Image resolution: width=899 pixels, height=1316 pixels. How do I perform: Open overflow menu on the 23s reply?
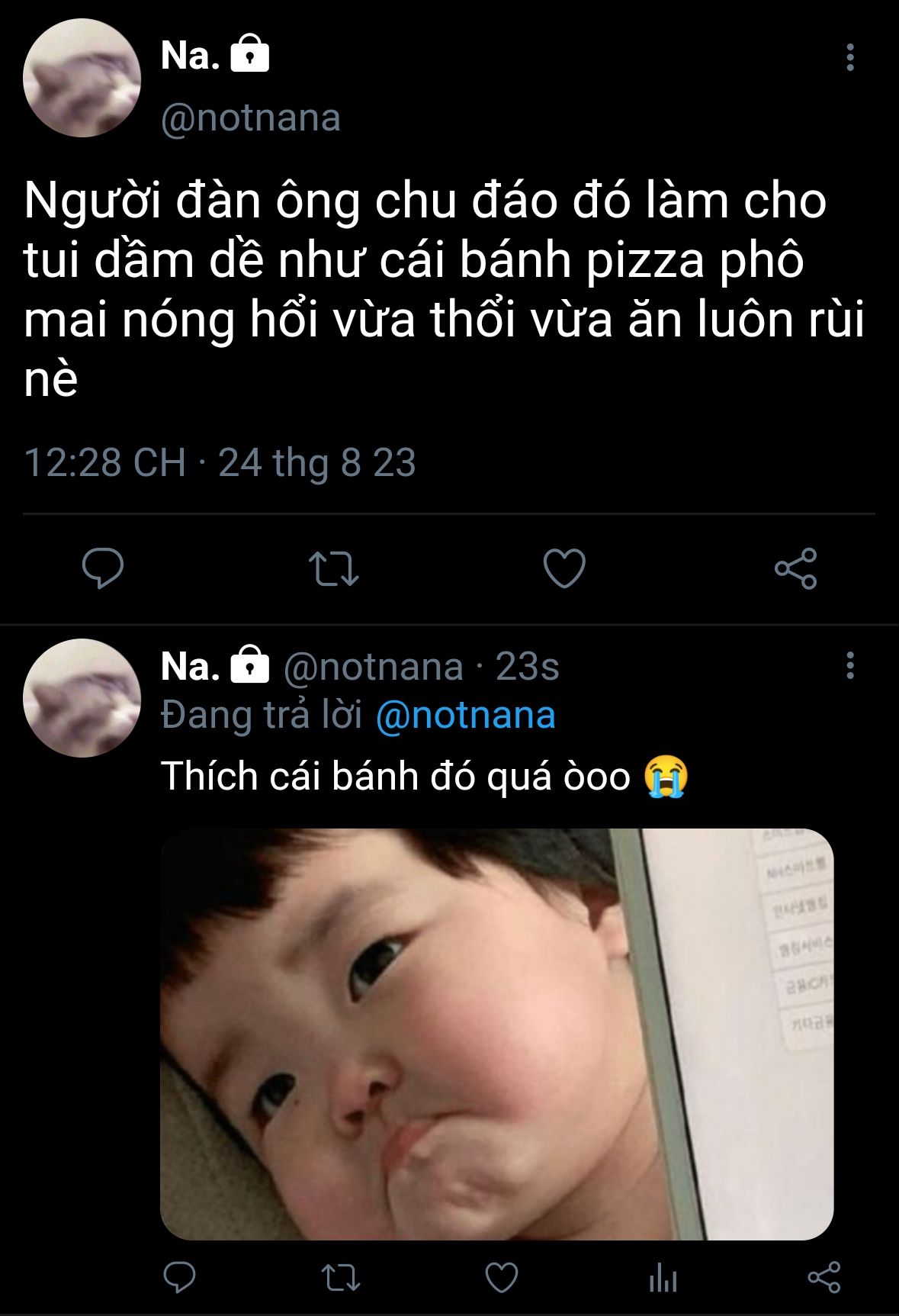pos(849,666)
